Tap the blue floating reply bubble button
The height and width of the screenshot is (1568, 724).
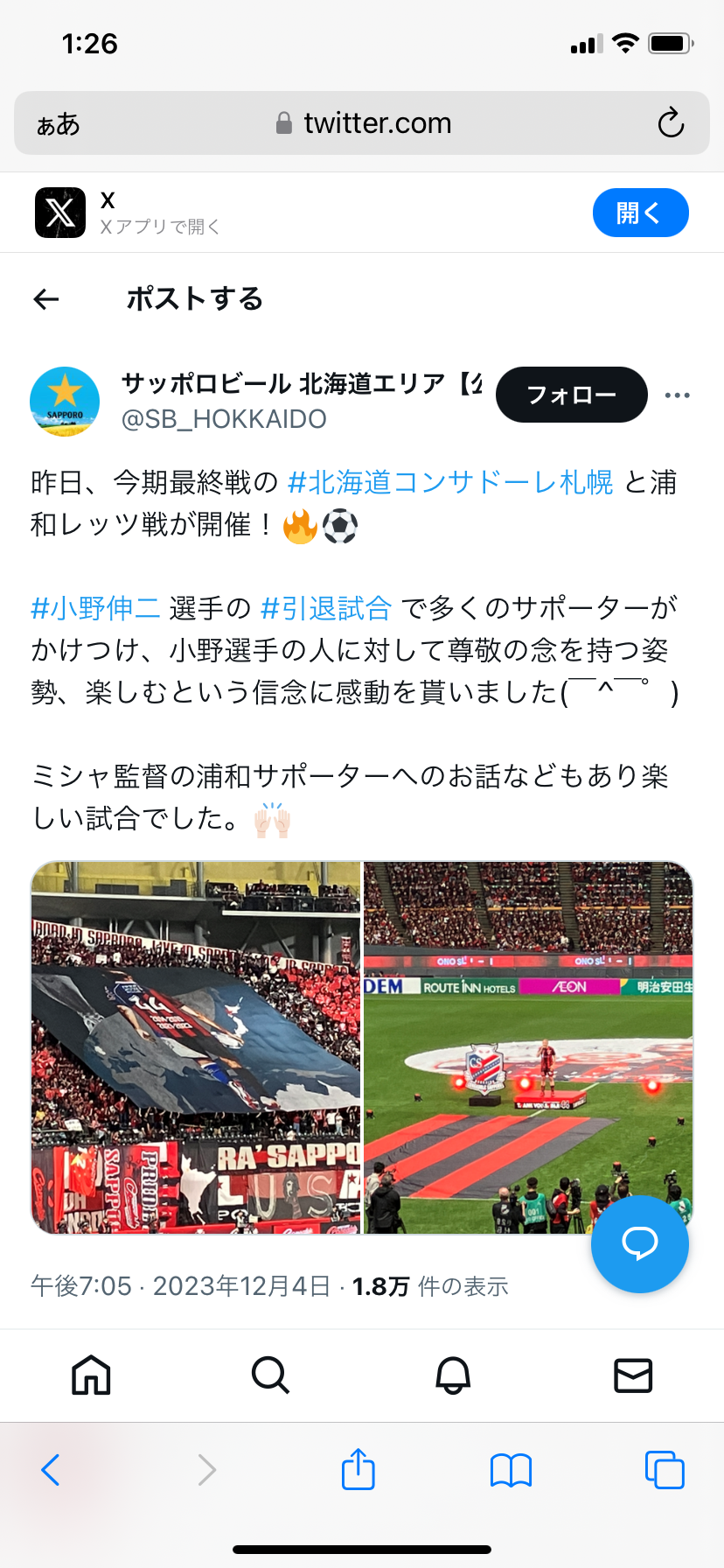point(639,1243)
